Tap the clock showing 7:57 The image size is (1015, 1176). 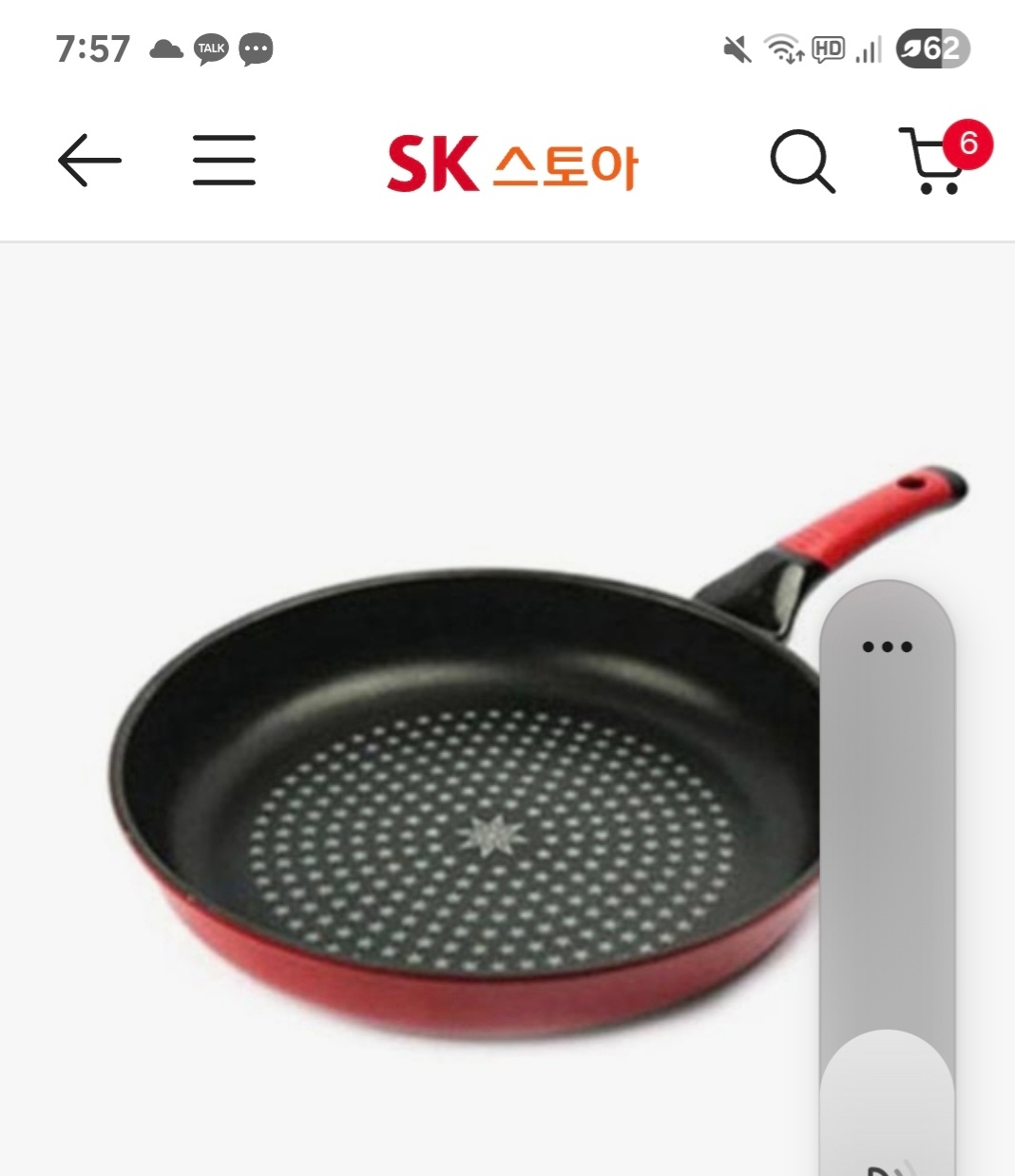click(97, 49)
